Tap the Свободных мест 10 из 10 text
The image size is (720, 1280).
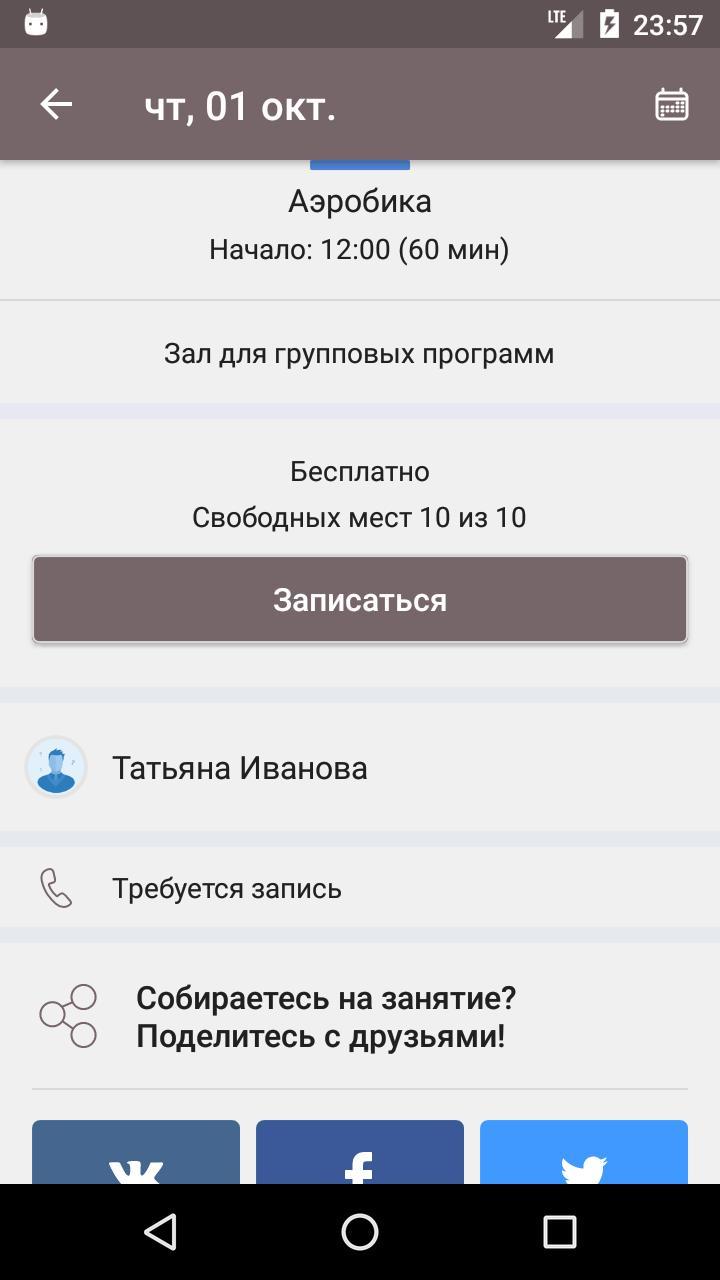pos(360,517)
